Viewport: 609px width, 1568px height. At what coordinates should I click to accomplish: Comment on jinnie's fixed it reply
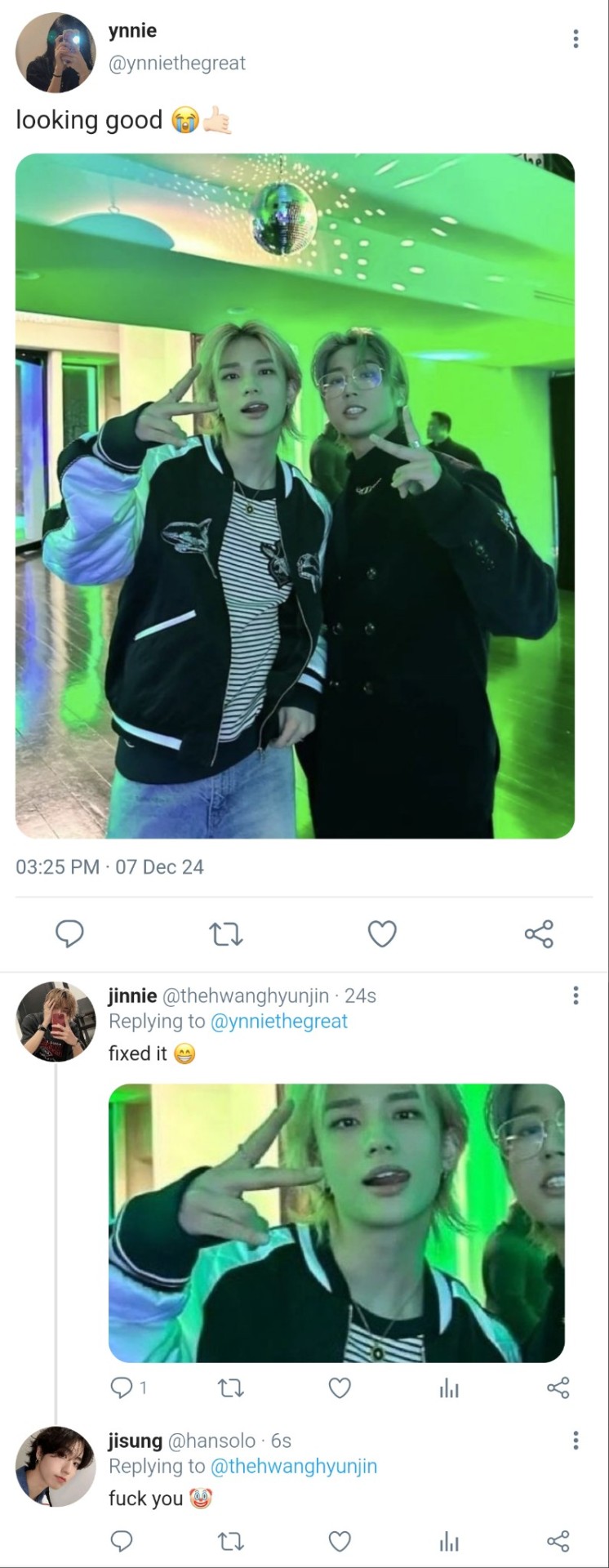(x=122, y=1388)
